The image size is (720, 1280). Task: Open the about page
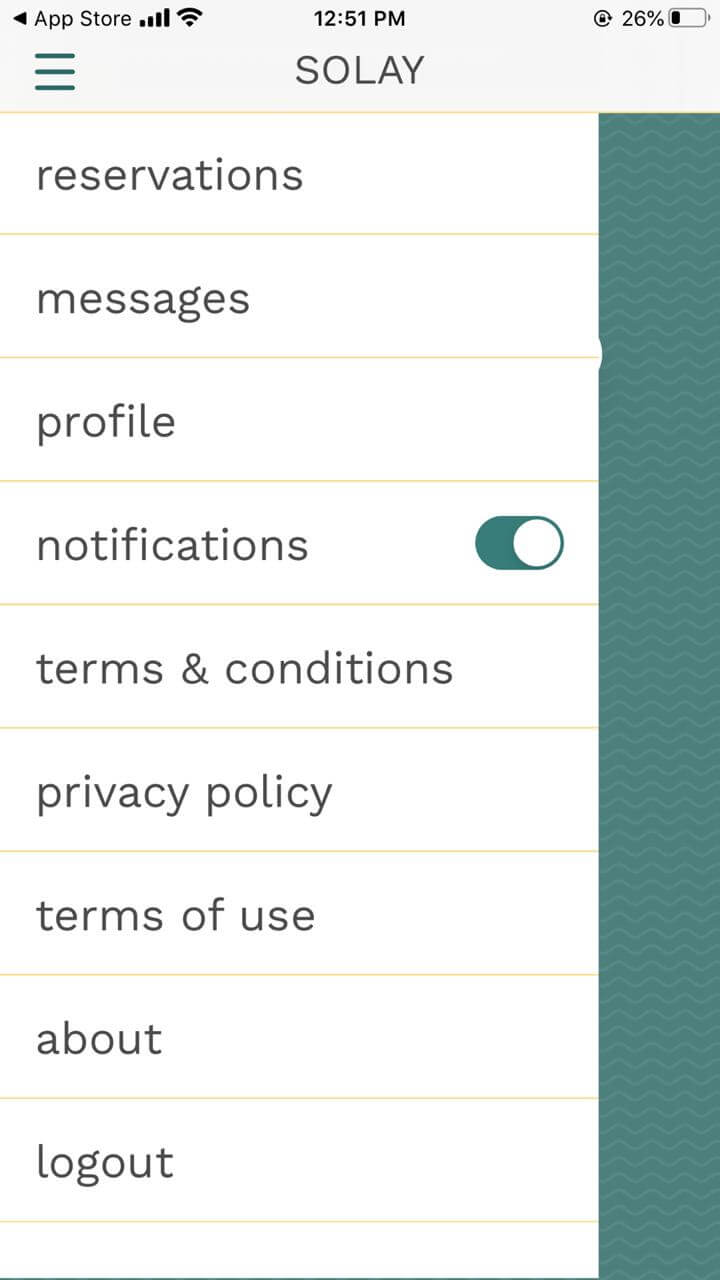pos(299,1038)
